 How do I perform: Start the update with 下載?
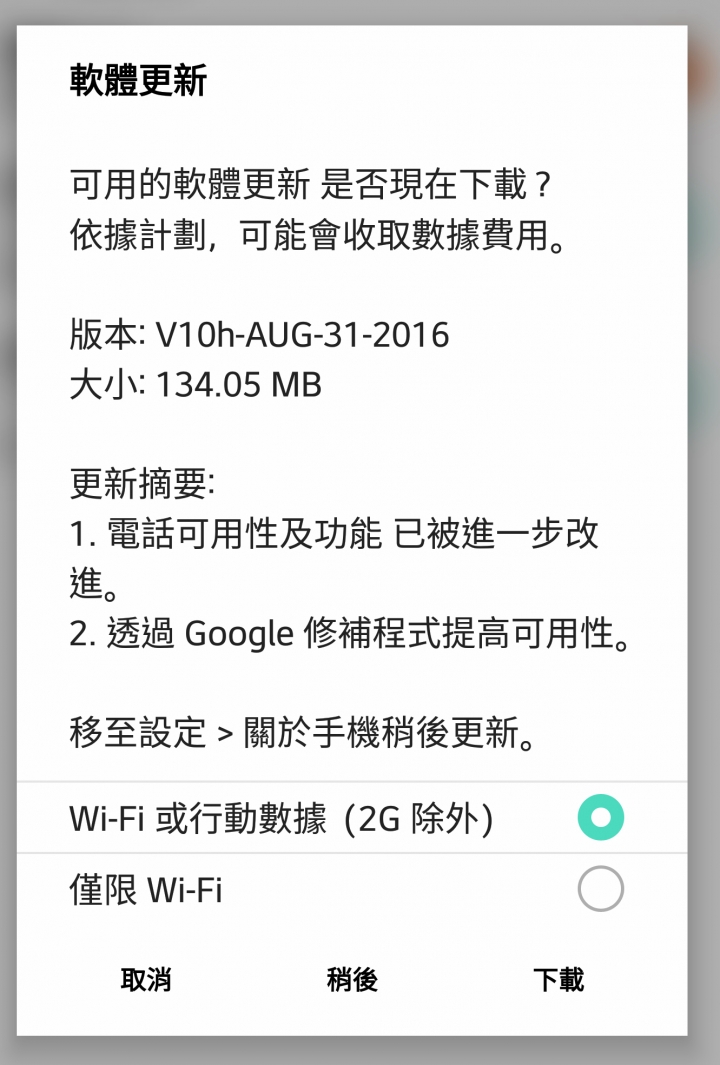(x=558, y=980)
